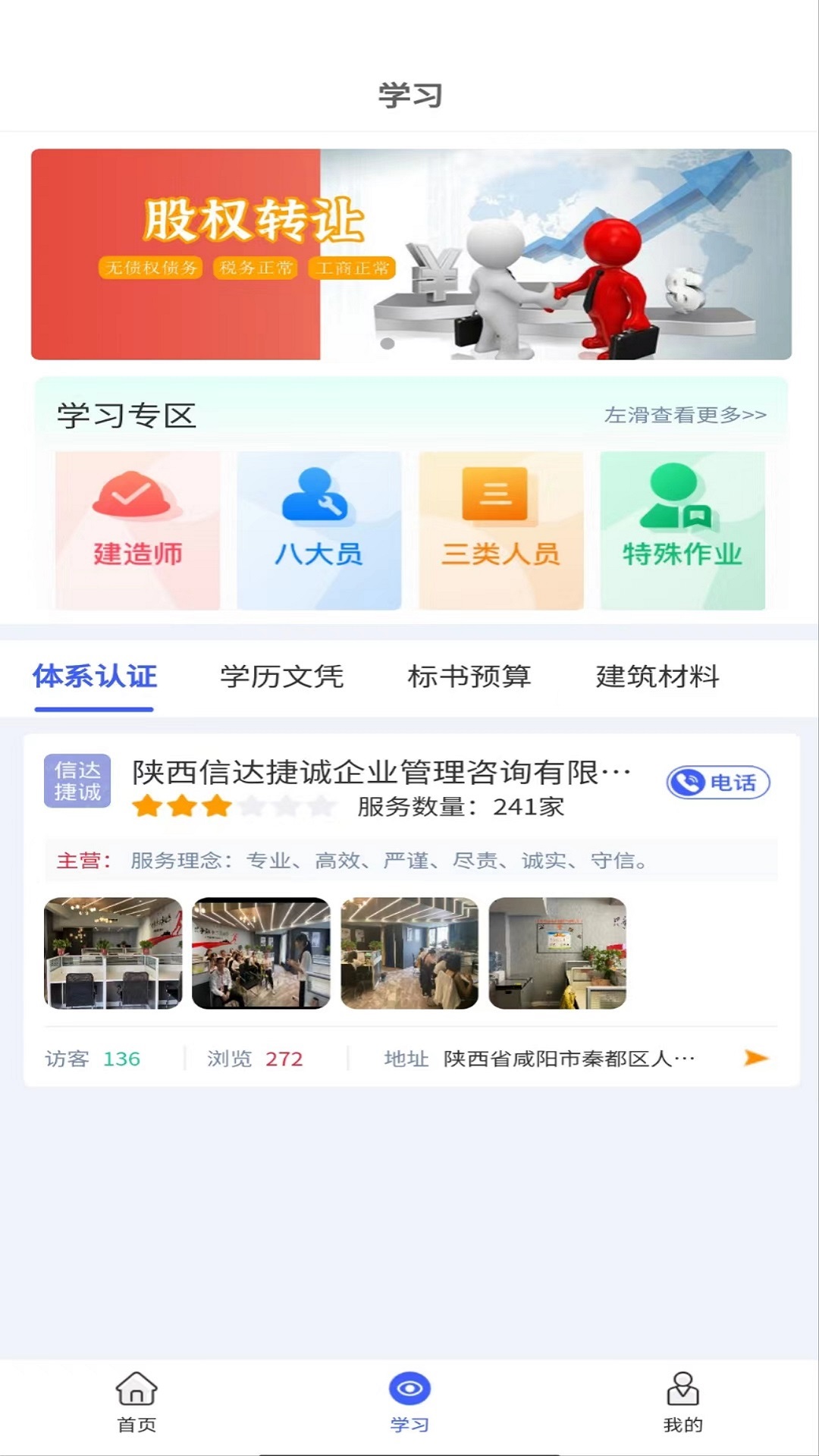Open the 股权转让 banner
Viewport: 819px width, 1456px height.
(411, 254)
